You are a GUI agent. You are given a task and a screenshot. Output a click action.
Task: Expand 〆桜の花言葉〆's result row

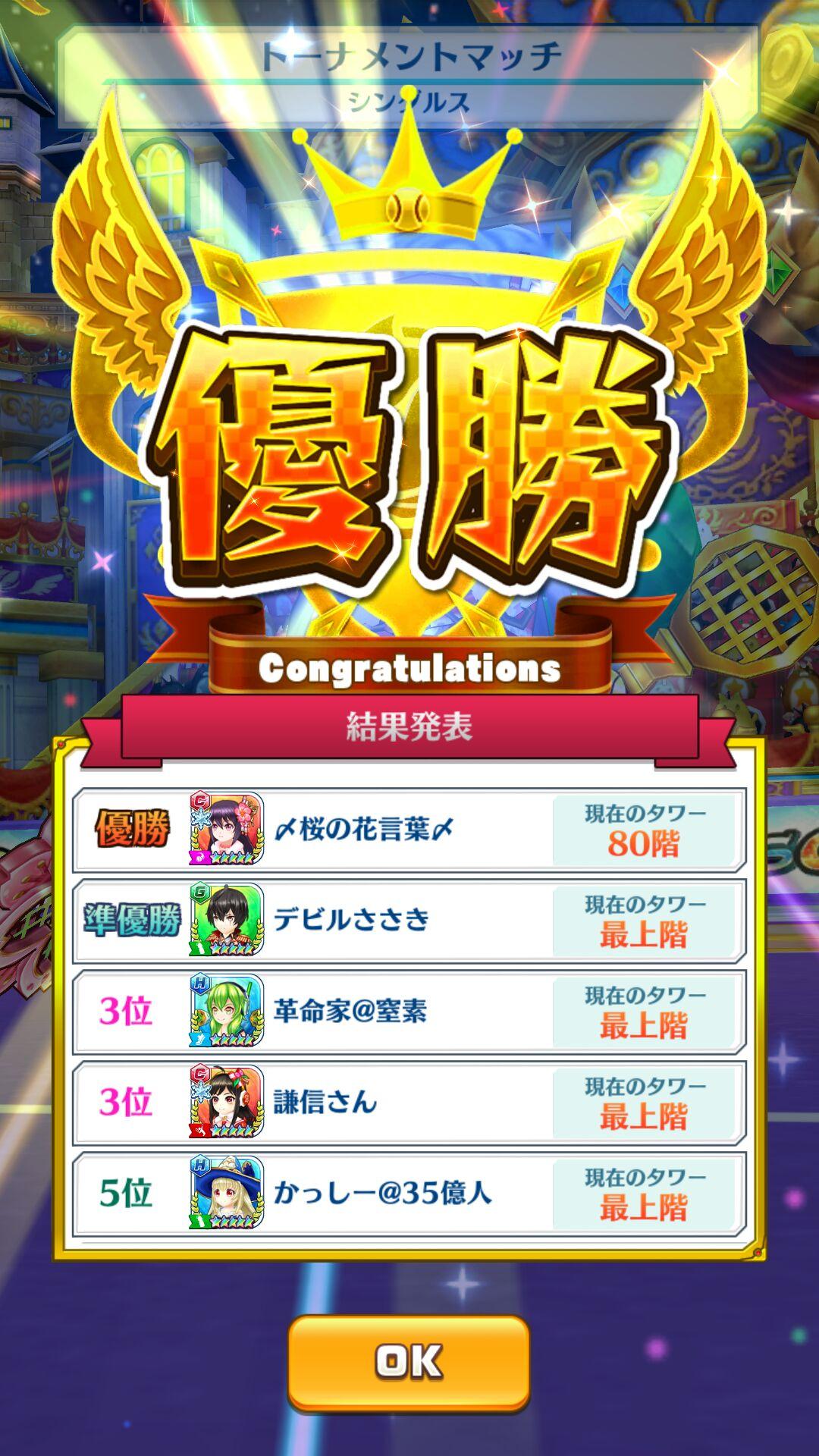pos(409,832)
